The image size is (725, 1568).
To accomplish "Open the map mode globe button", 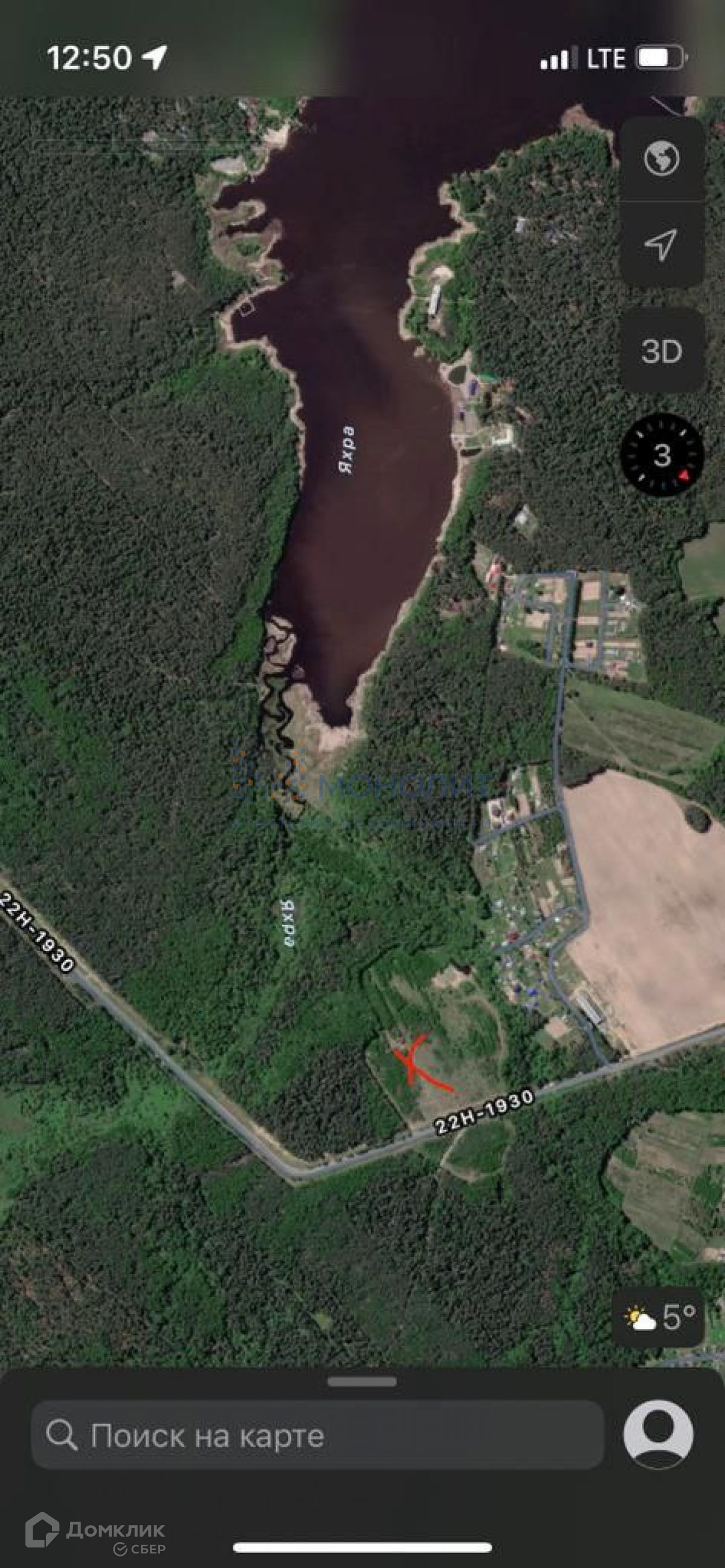I will pyautogui.click(x=662, y=158).
